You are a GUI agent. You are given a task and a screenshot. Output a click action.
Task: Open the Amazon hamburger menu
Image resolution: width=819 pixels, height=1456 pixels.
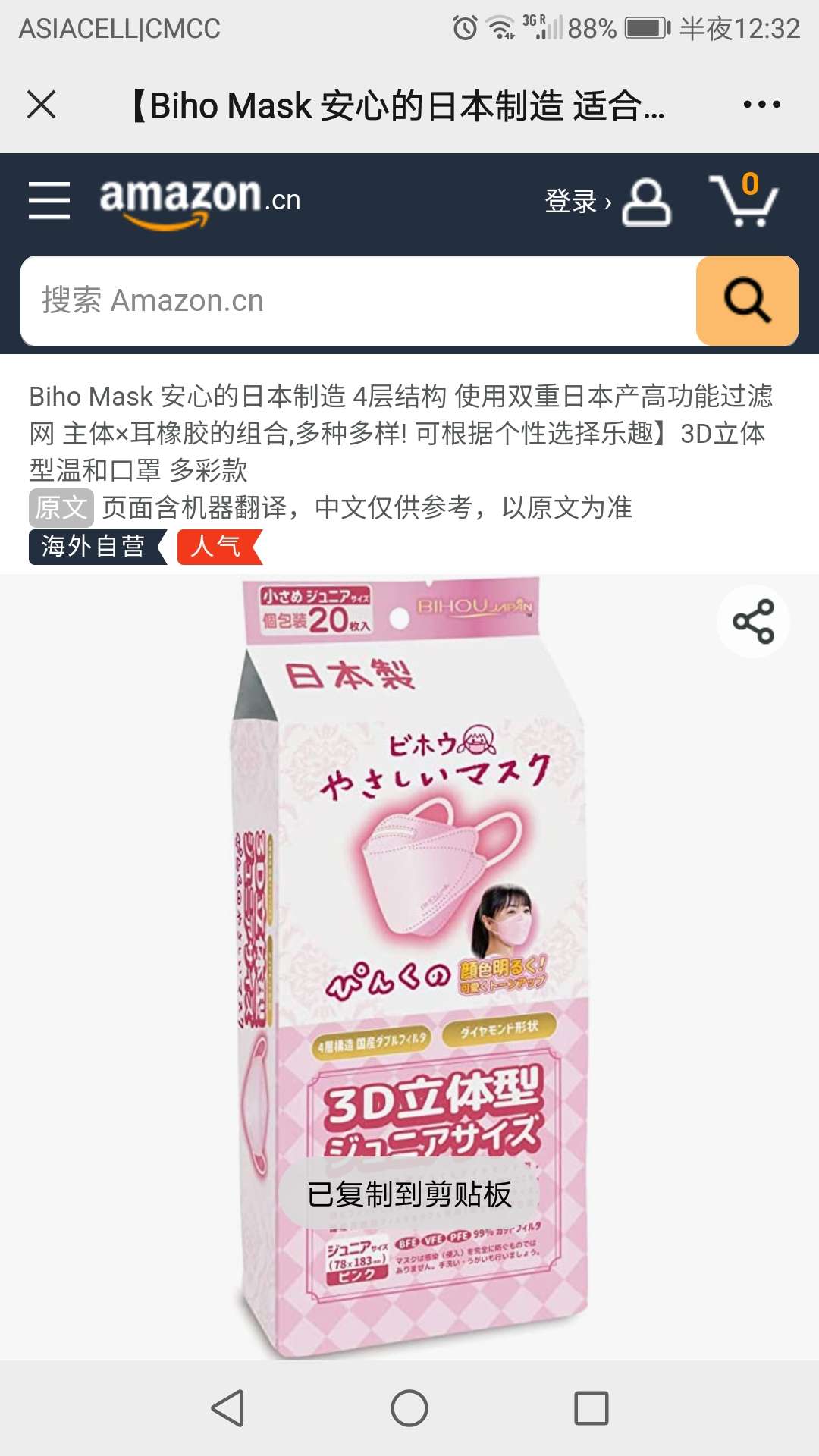pyautogui.click(x=49, y=200)
